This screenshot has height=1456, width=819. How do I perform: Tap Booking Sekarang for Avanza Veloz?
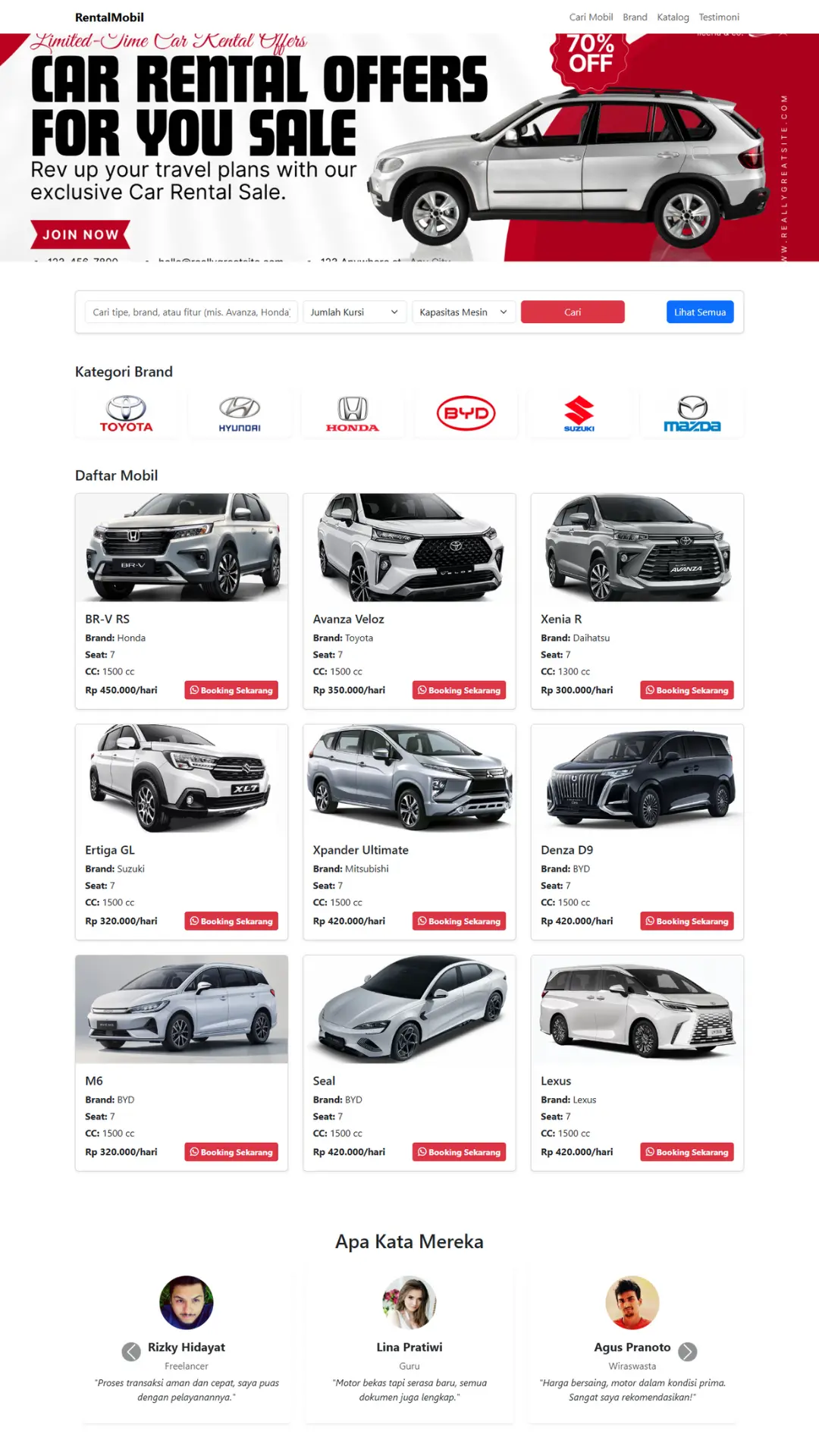pyautogui.click(x=459, y=690)
